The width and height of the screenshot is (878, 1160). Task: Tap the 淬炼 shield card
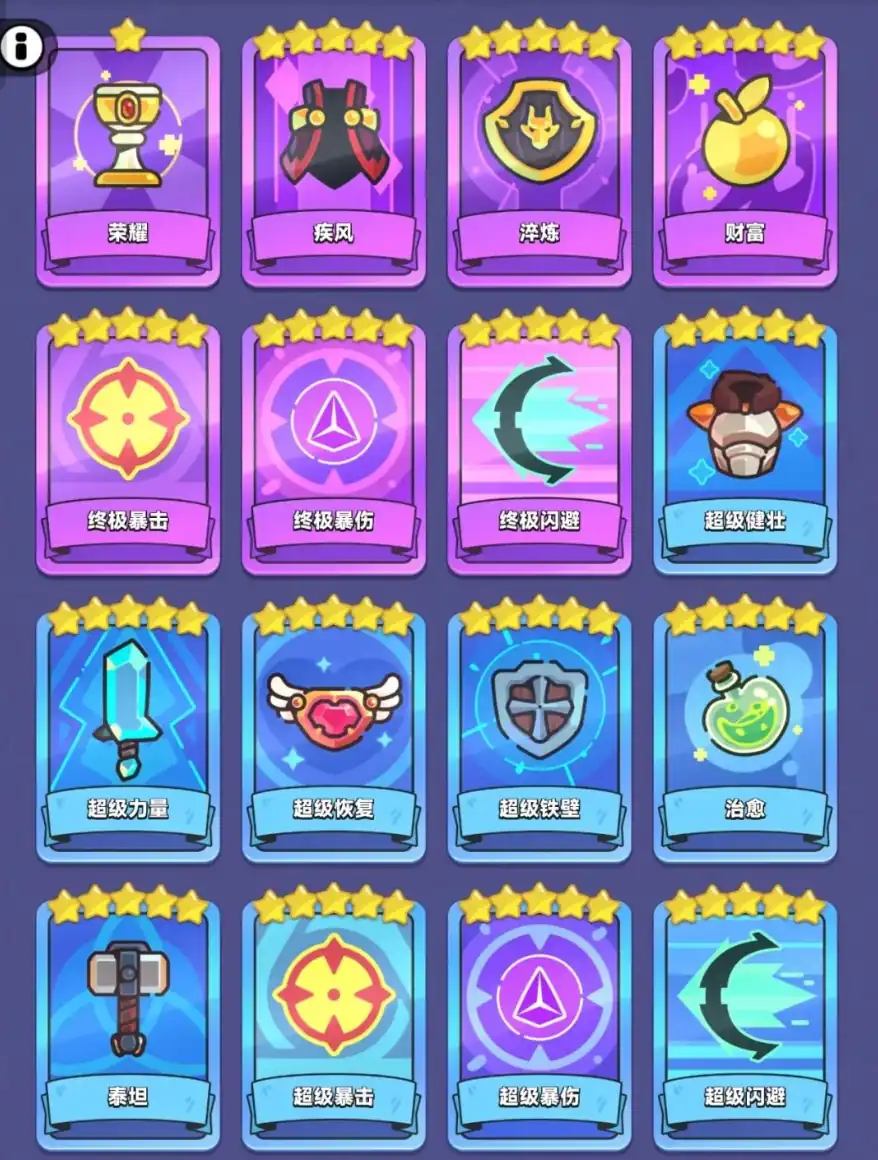pos(539,160)
